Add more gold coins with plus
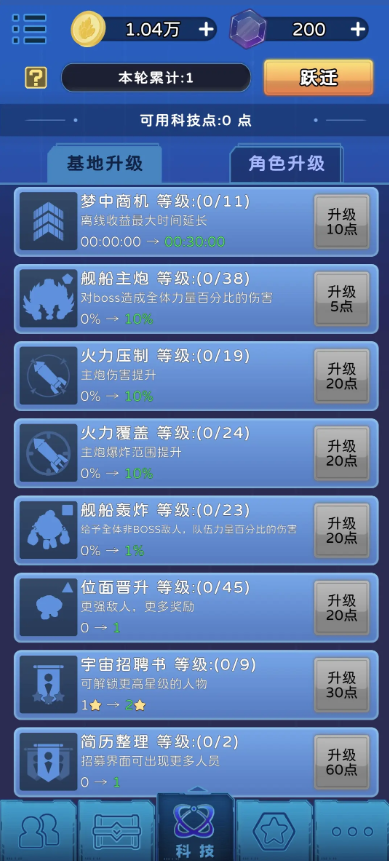This screenshot has height=861, width=389. 206,29
